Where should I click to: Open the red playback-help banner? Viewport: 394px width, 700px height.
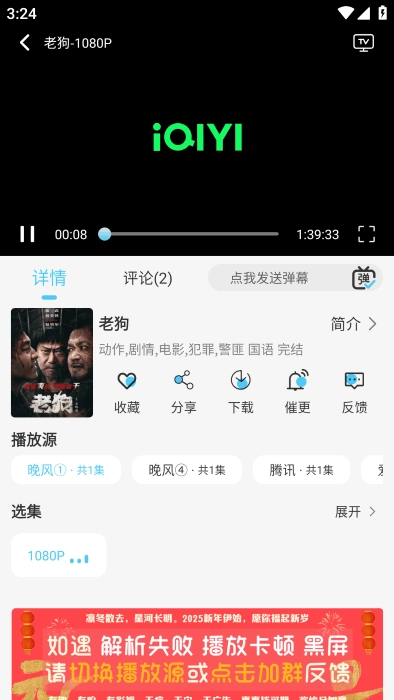[197, 654]
